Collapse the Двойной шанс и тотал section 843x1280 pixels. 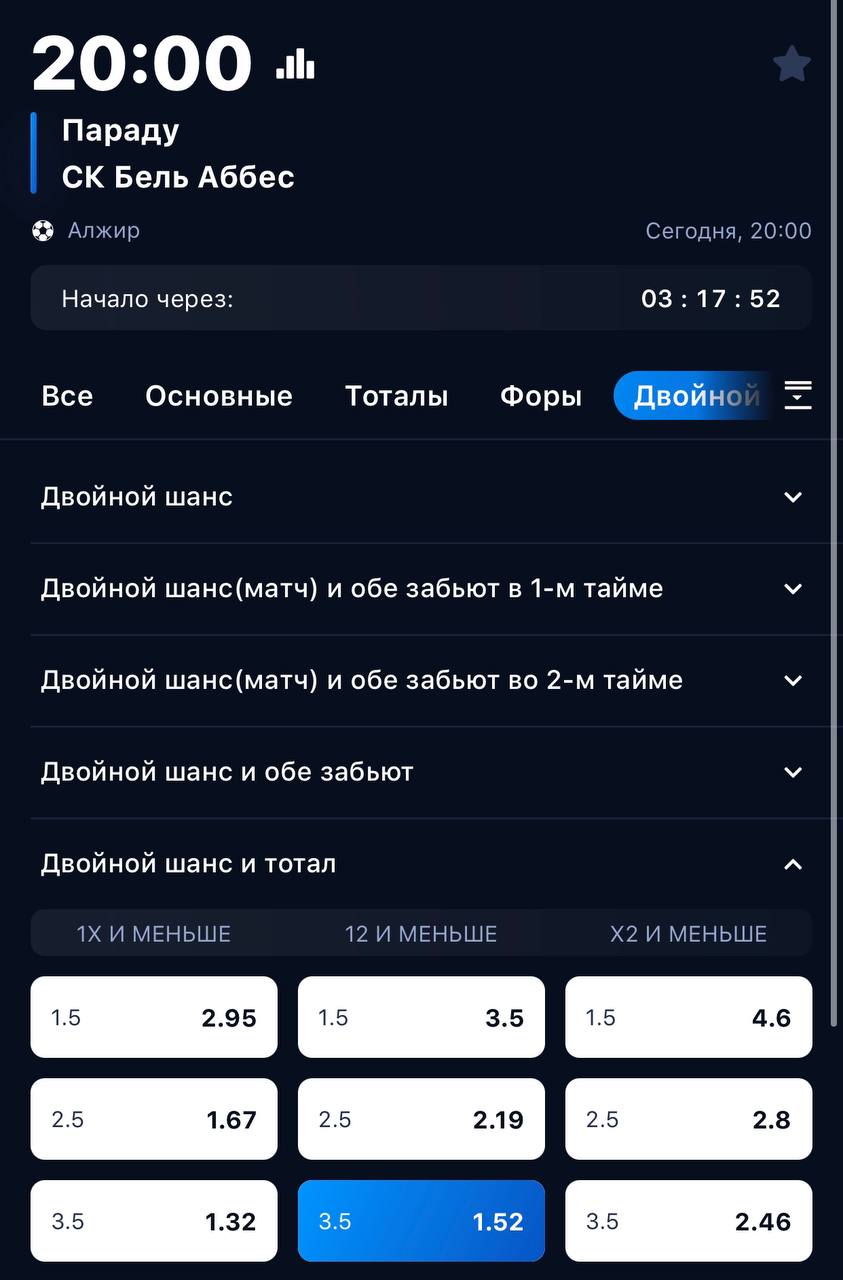(793, 864)
